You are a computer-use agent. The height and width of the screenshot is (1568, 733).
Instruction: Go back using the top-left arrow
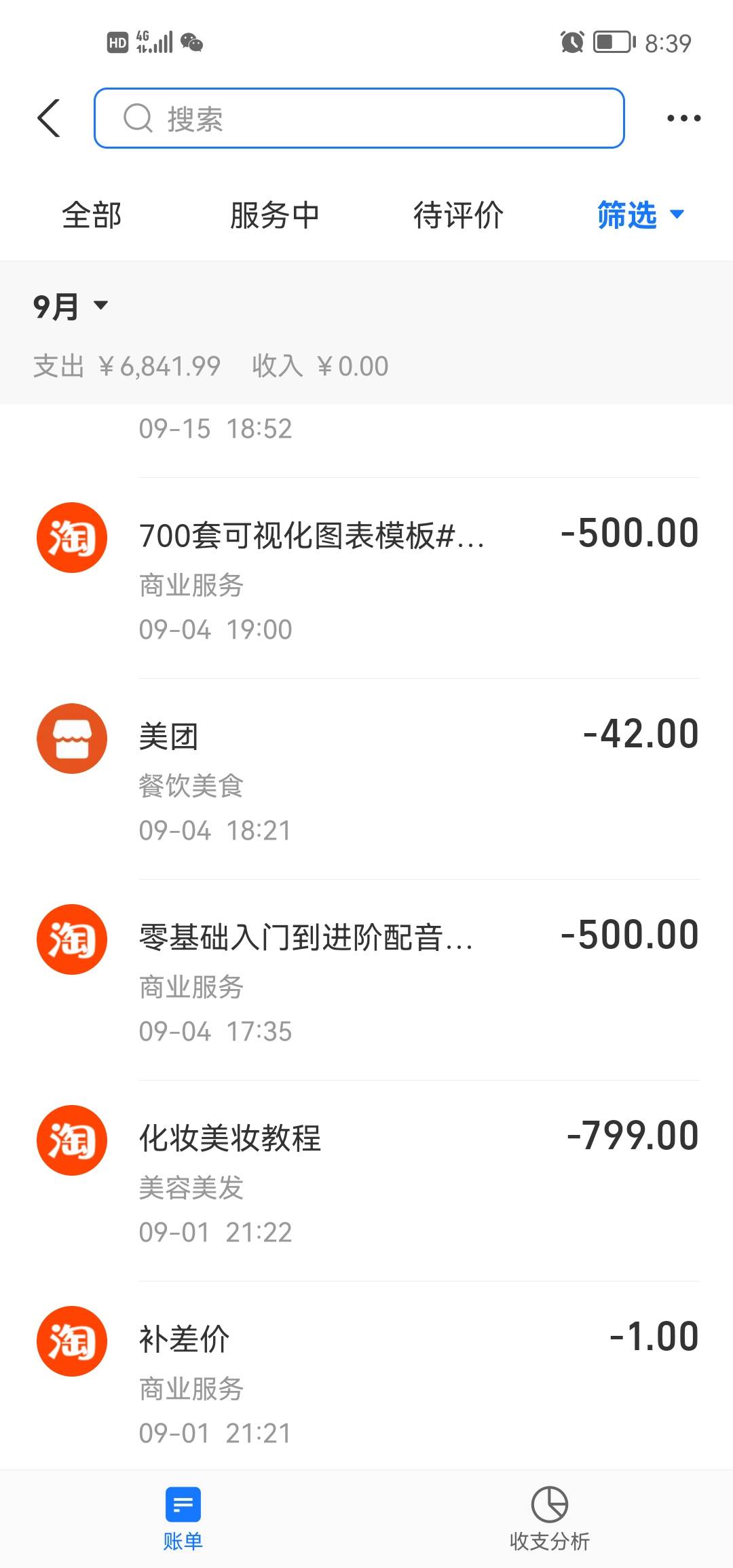tap(49, 118)
